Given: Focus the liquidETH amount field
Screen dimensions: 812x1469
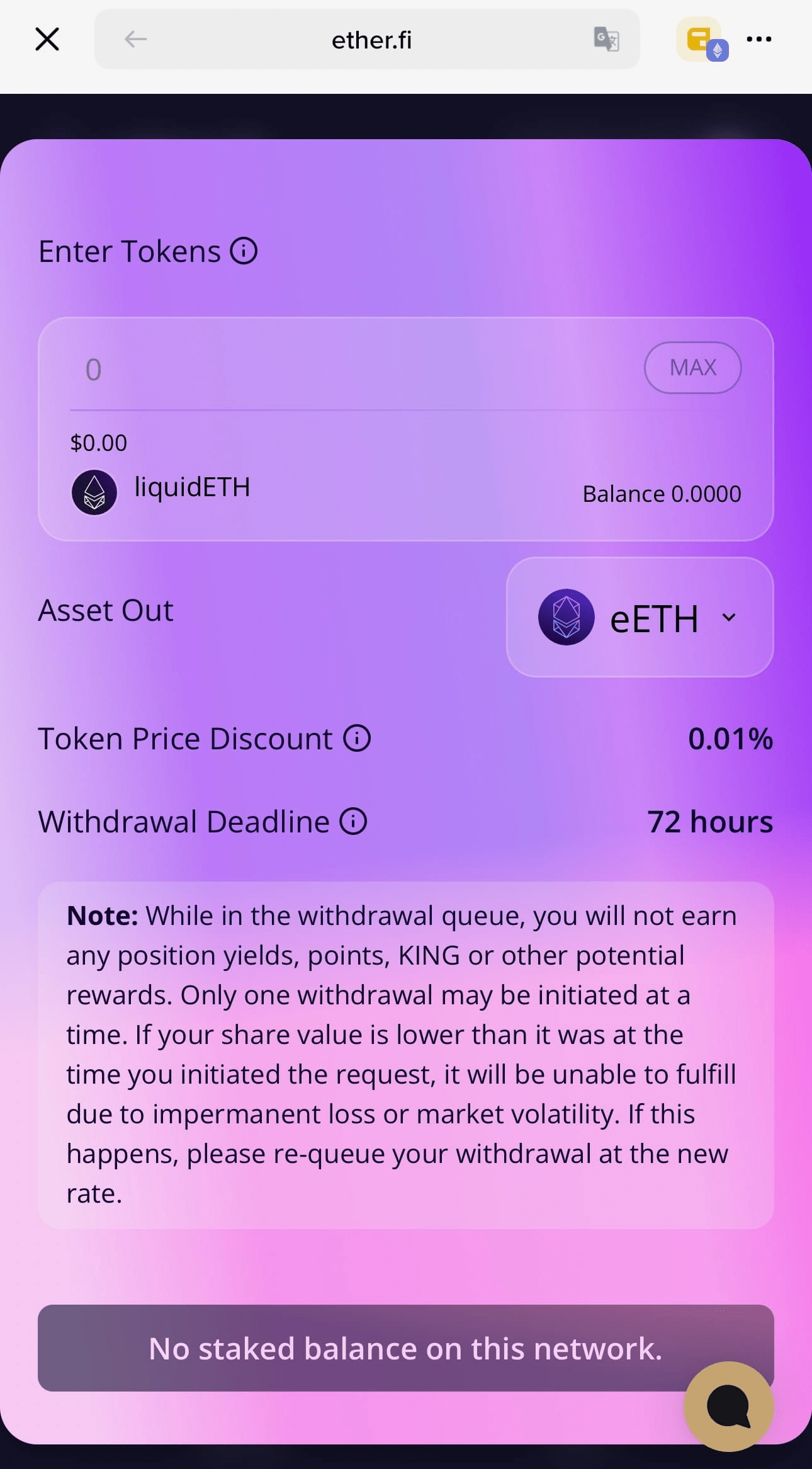Looking at the screenshot, I should [x=356, y=369].
